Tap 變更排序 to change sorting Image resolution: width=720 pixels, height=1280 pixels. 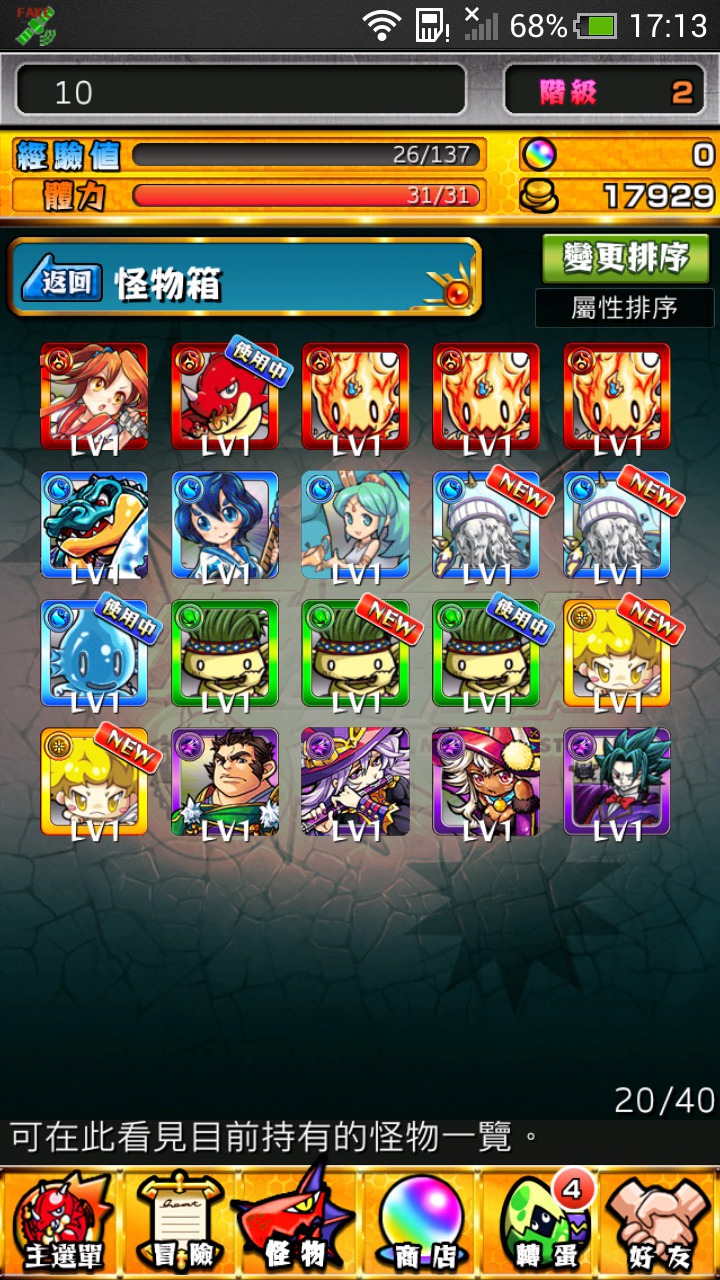point(626,259)
